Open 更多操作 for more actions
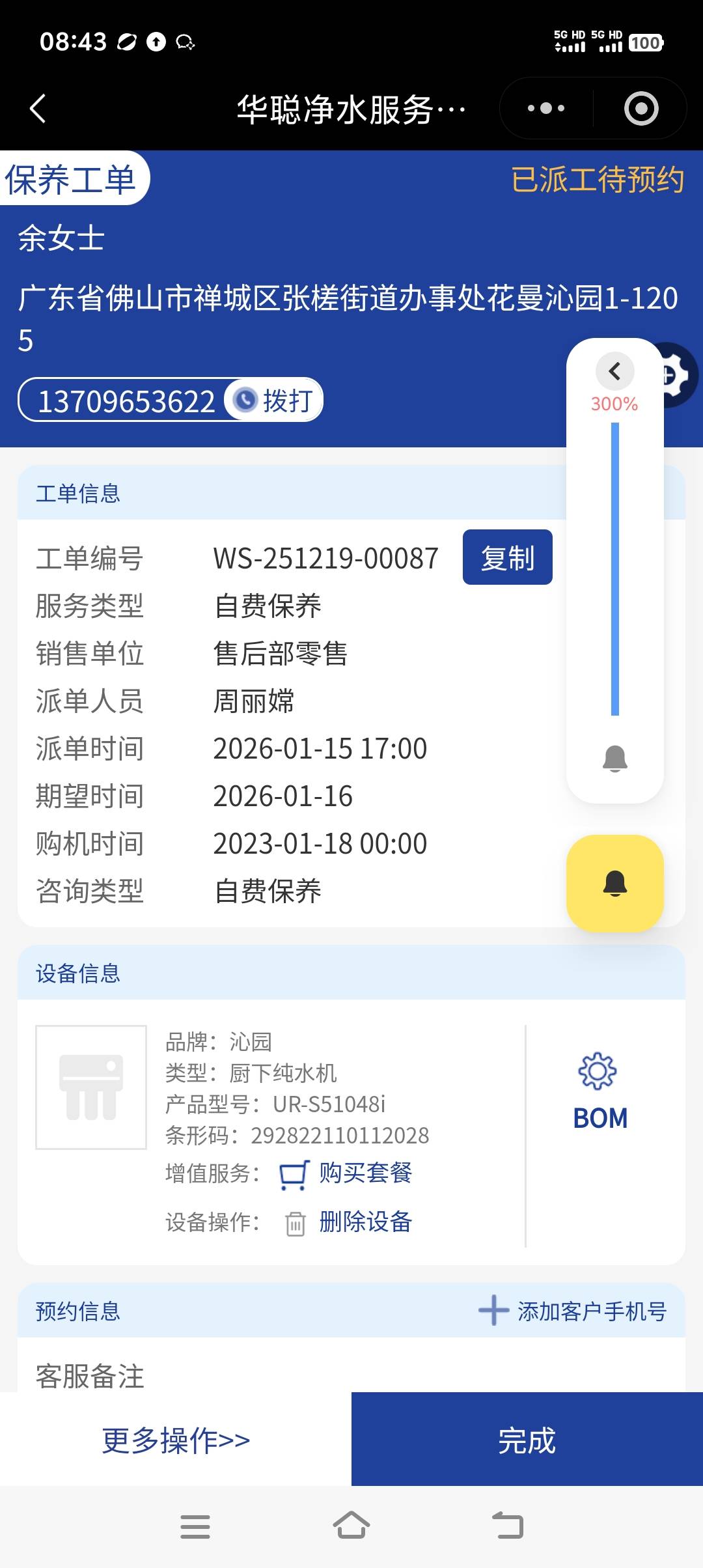Viewport: 703px width, 1568px height. point(176,1440)
